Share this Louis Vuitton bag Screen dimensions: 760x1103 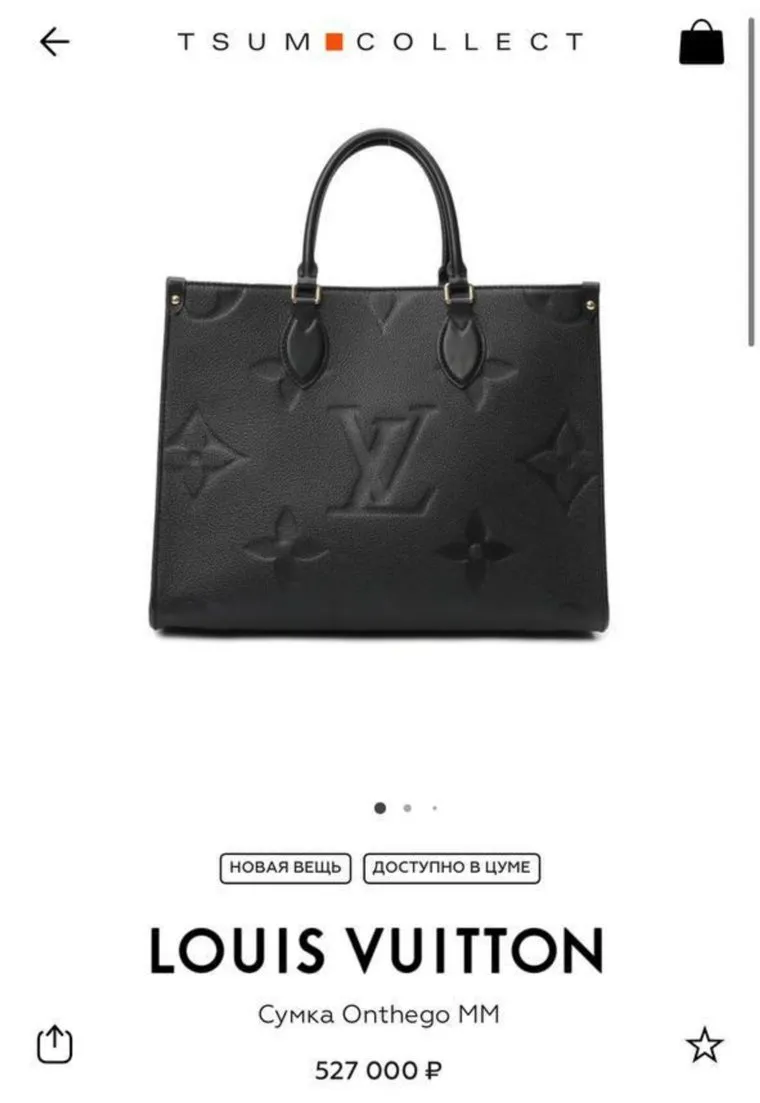[55, 1045]
